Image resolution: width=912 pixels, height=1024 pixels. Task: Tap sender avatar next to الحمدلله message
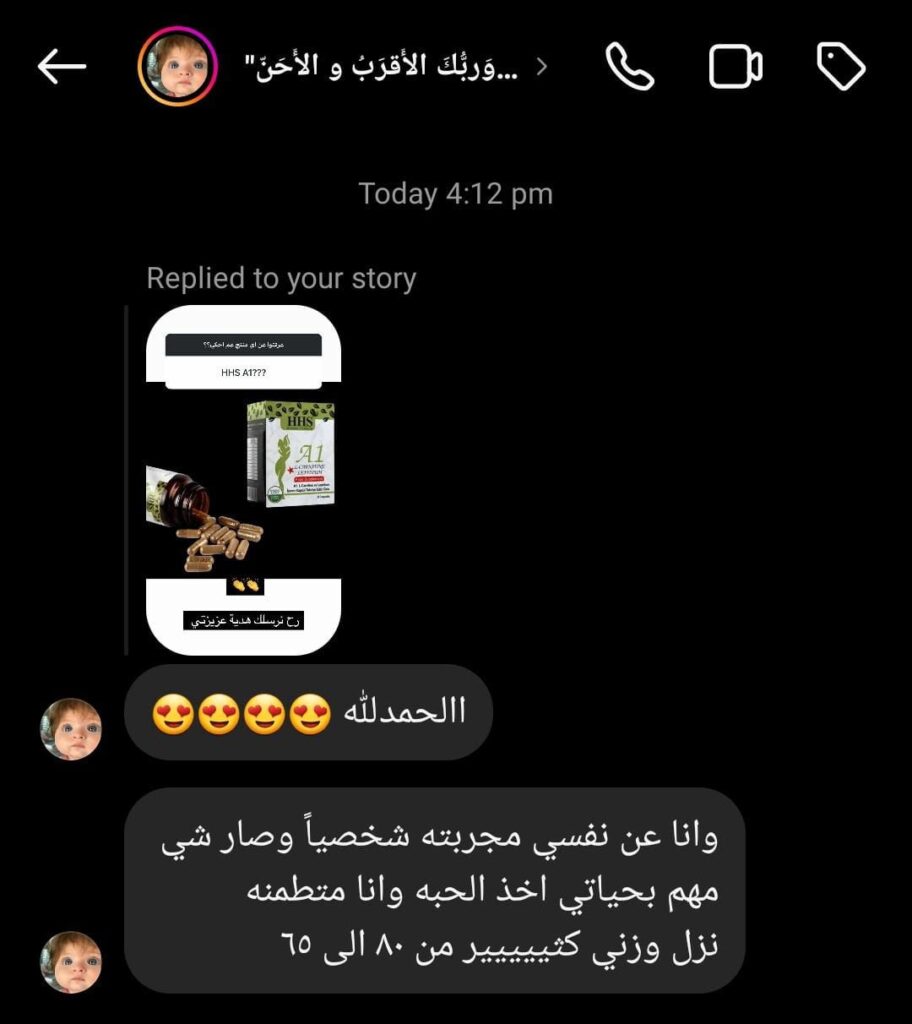71,729
